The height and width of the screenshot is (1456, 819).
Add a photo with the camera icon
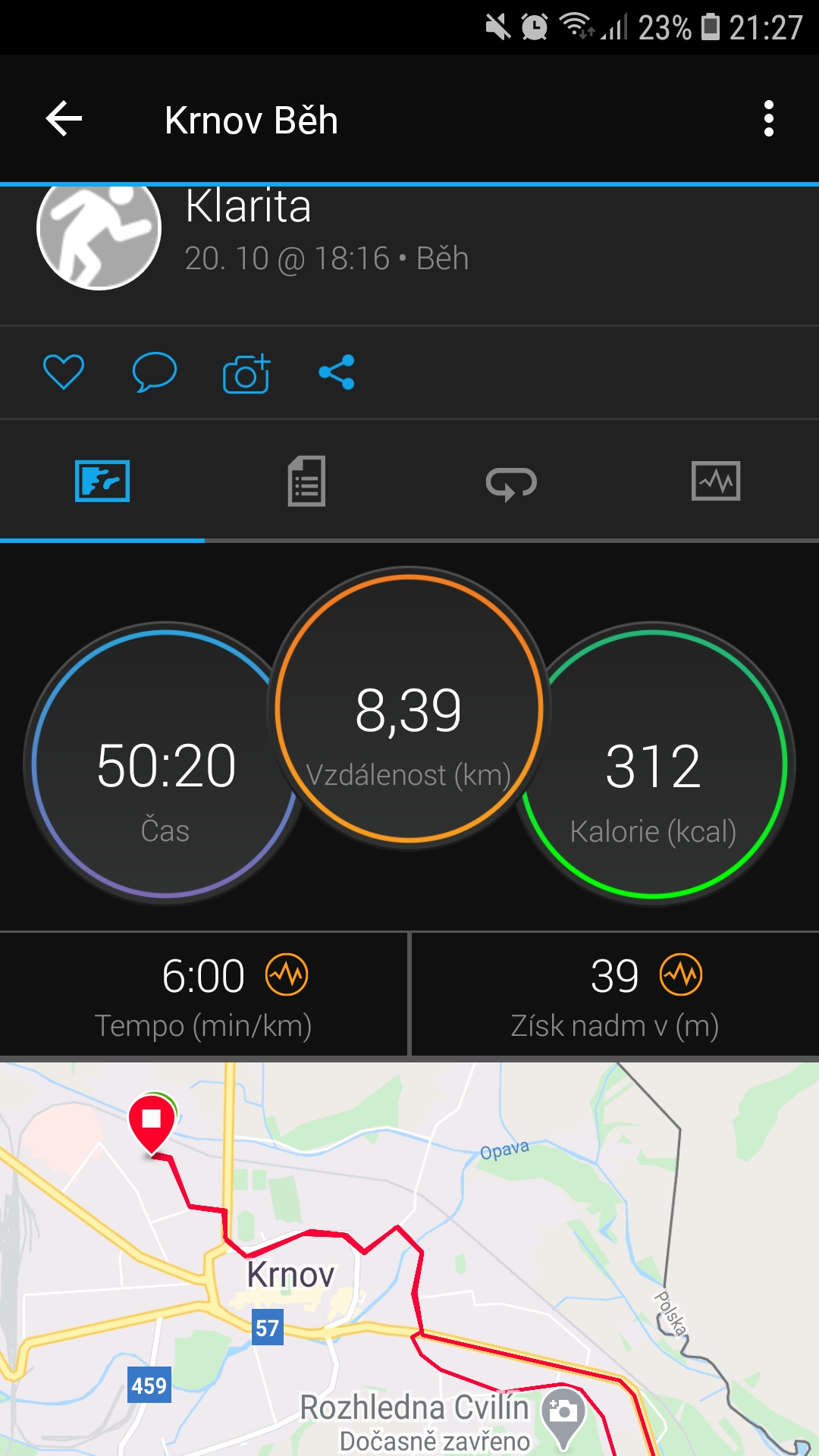point(246,373)
